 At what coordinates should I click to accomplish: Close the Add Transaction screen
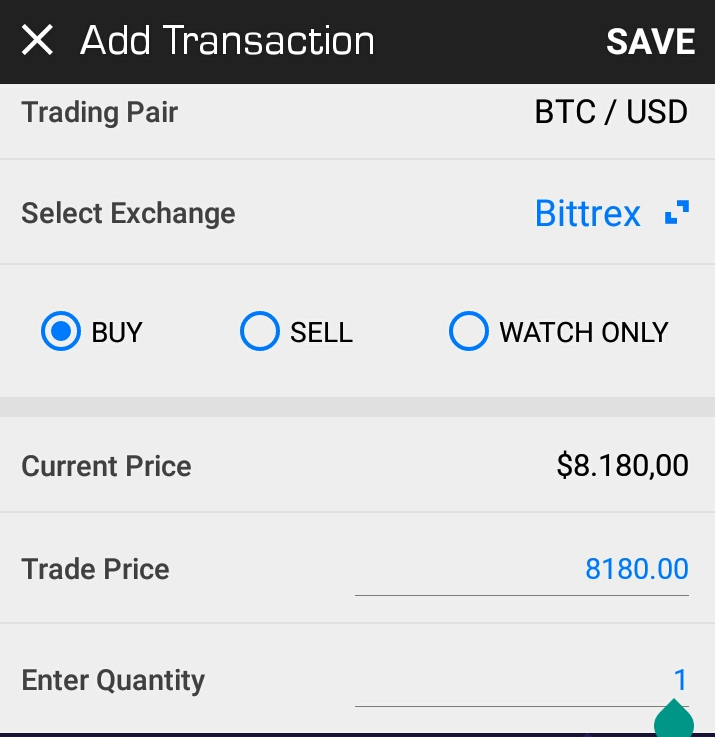[37, 41]
